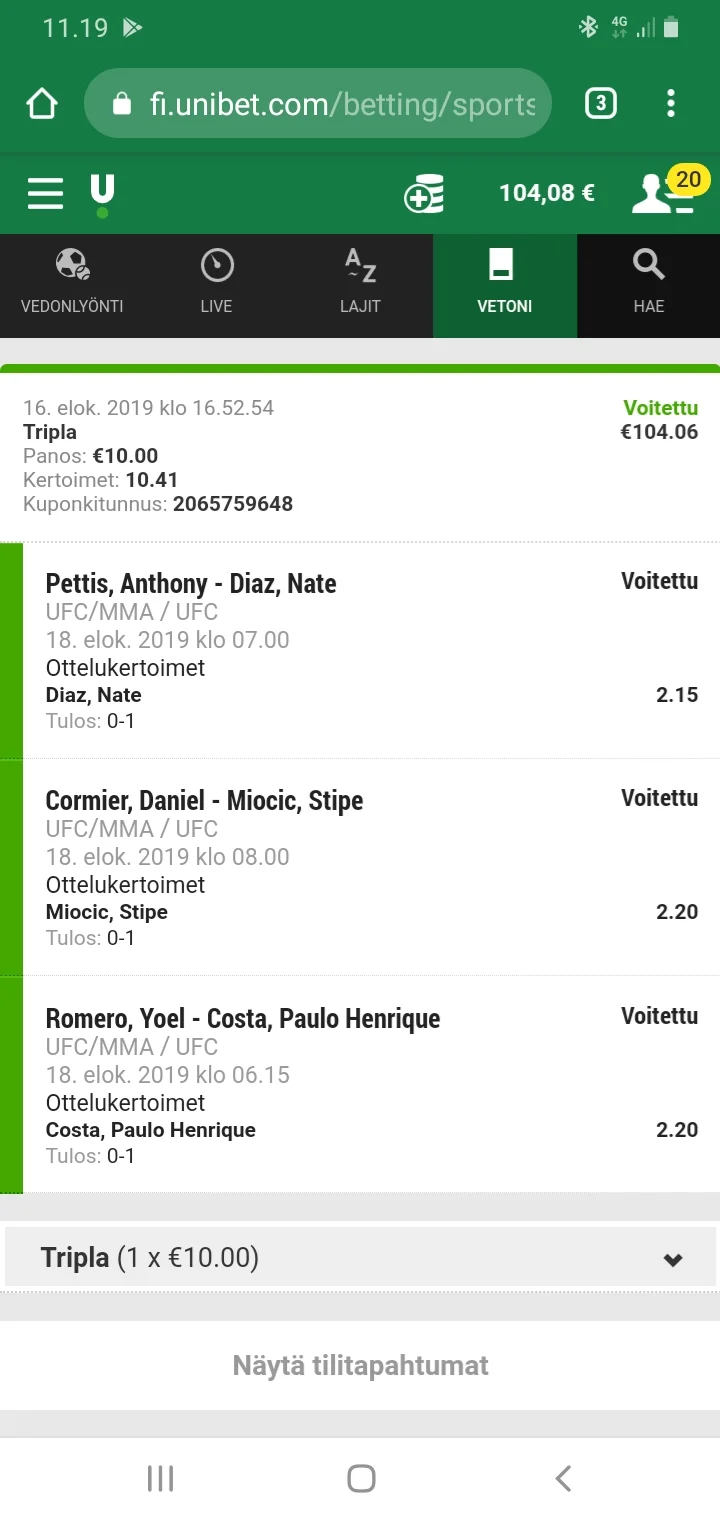
Task: Open the Romero, Yoel - Costa match
Action: coord(243,1019)
